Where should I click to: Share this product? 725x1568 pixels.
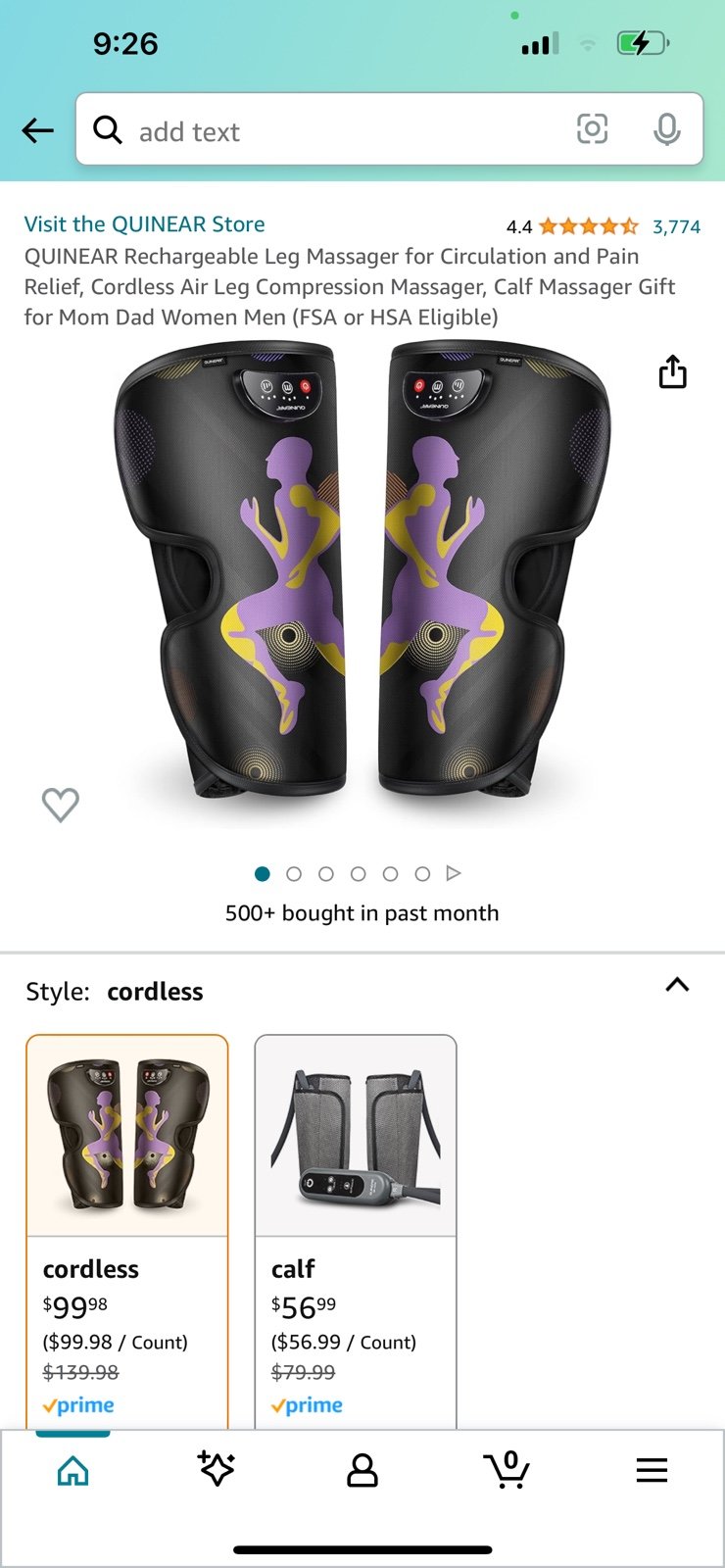672,372
